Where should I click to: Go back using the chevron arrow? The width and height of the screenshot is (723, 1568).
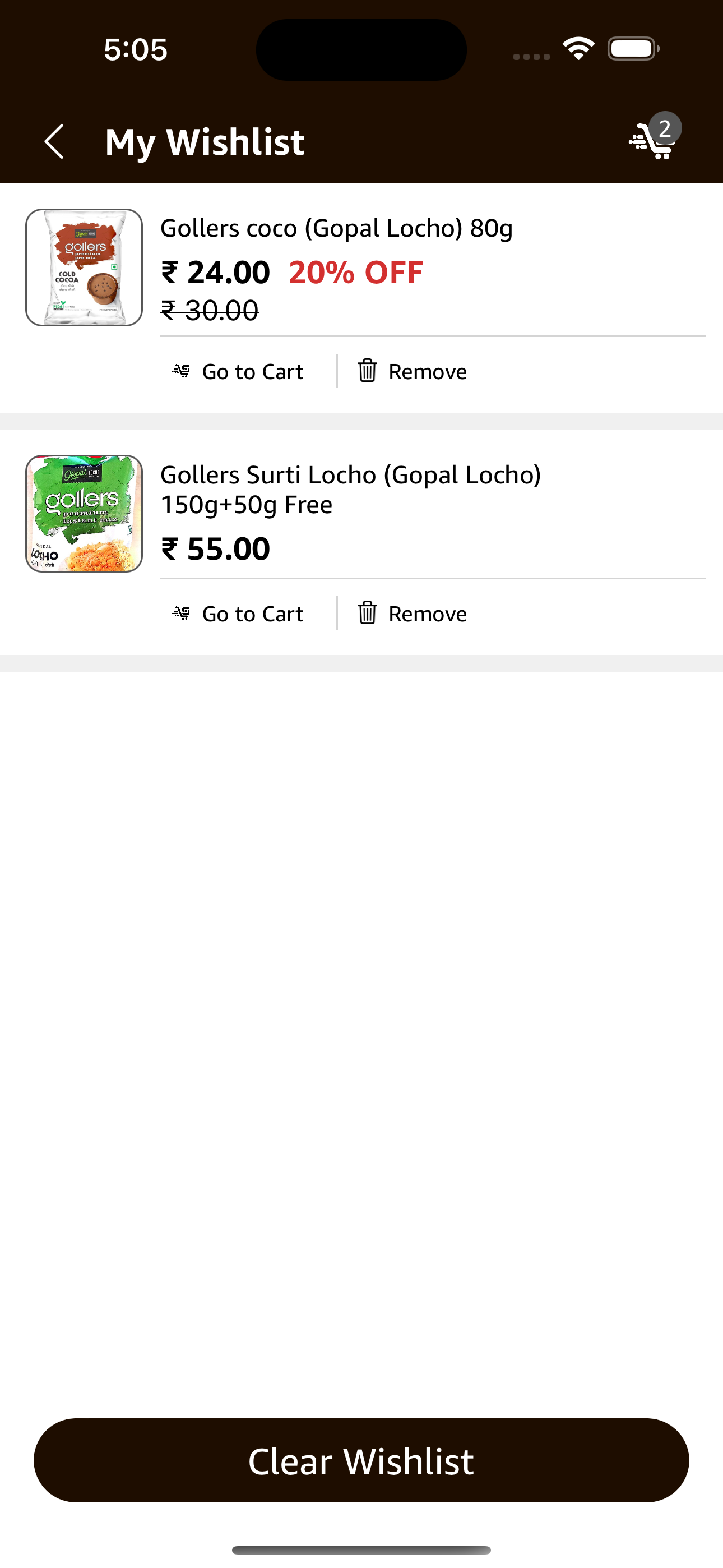click(54, 142)
